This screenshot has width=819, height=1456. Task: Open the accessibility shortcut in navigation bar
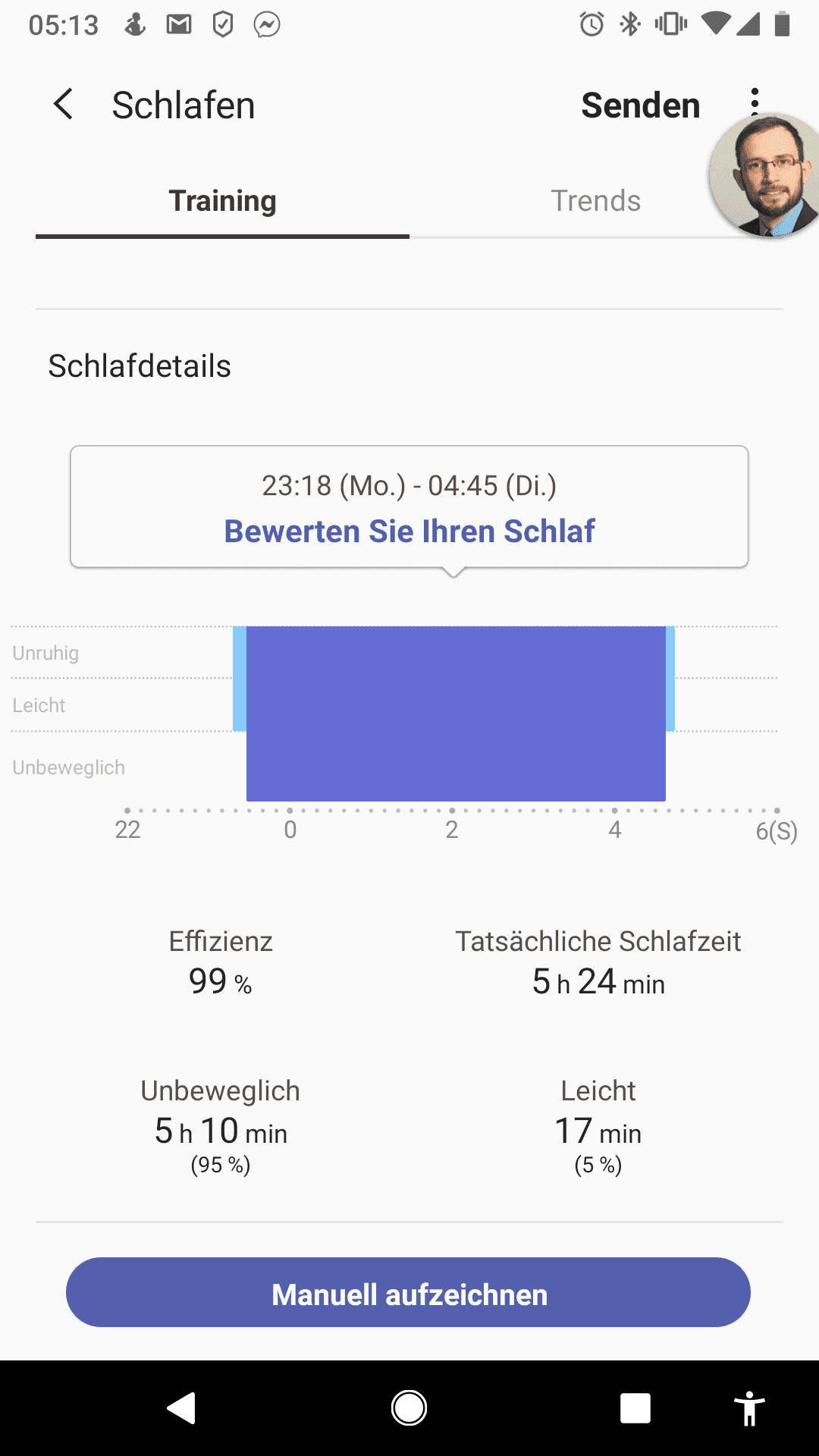click(749, 1408)
